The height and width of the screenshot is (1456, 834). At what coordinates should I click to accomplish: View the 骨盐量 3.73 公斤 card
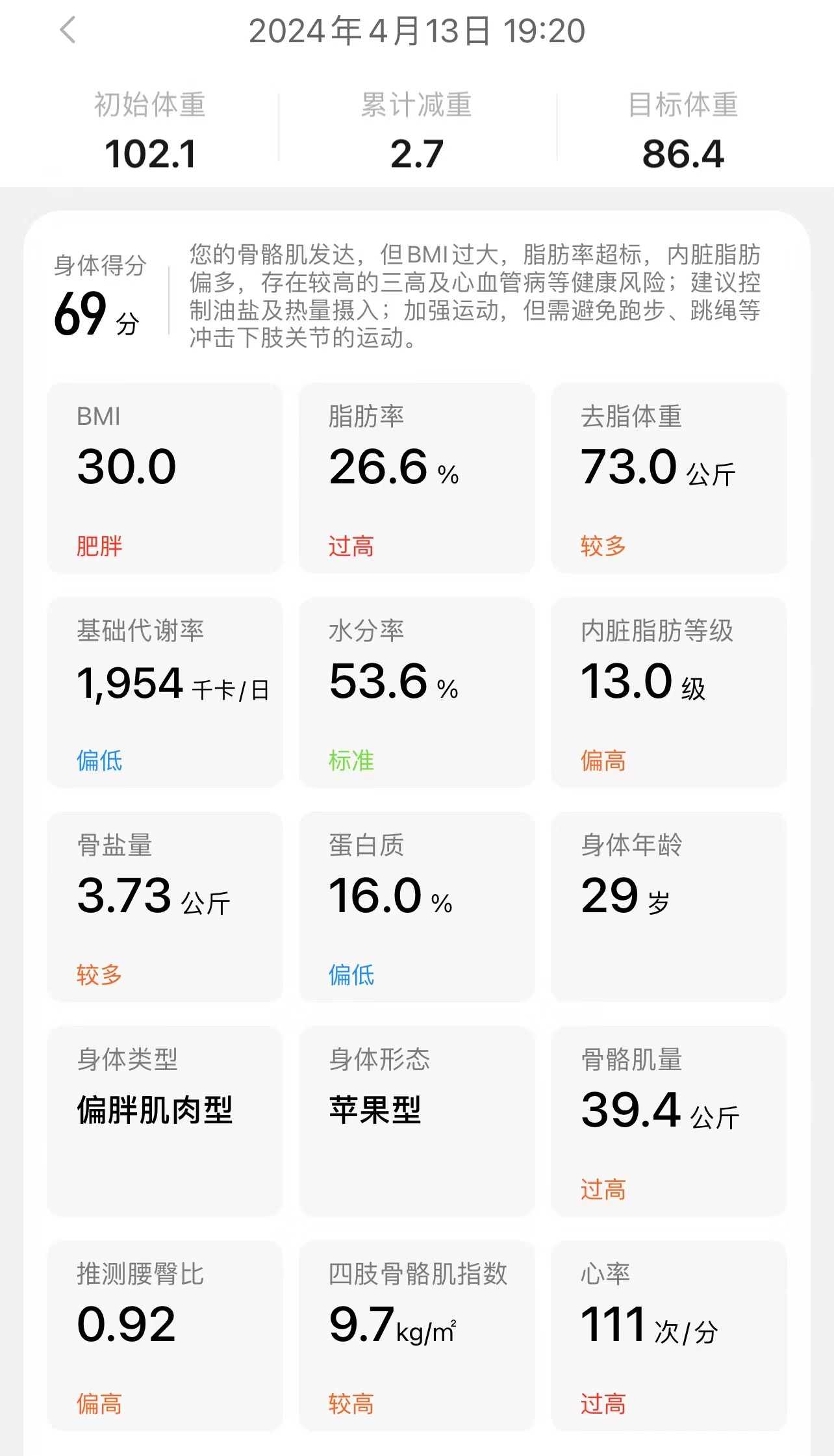pos(165,907)
